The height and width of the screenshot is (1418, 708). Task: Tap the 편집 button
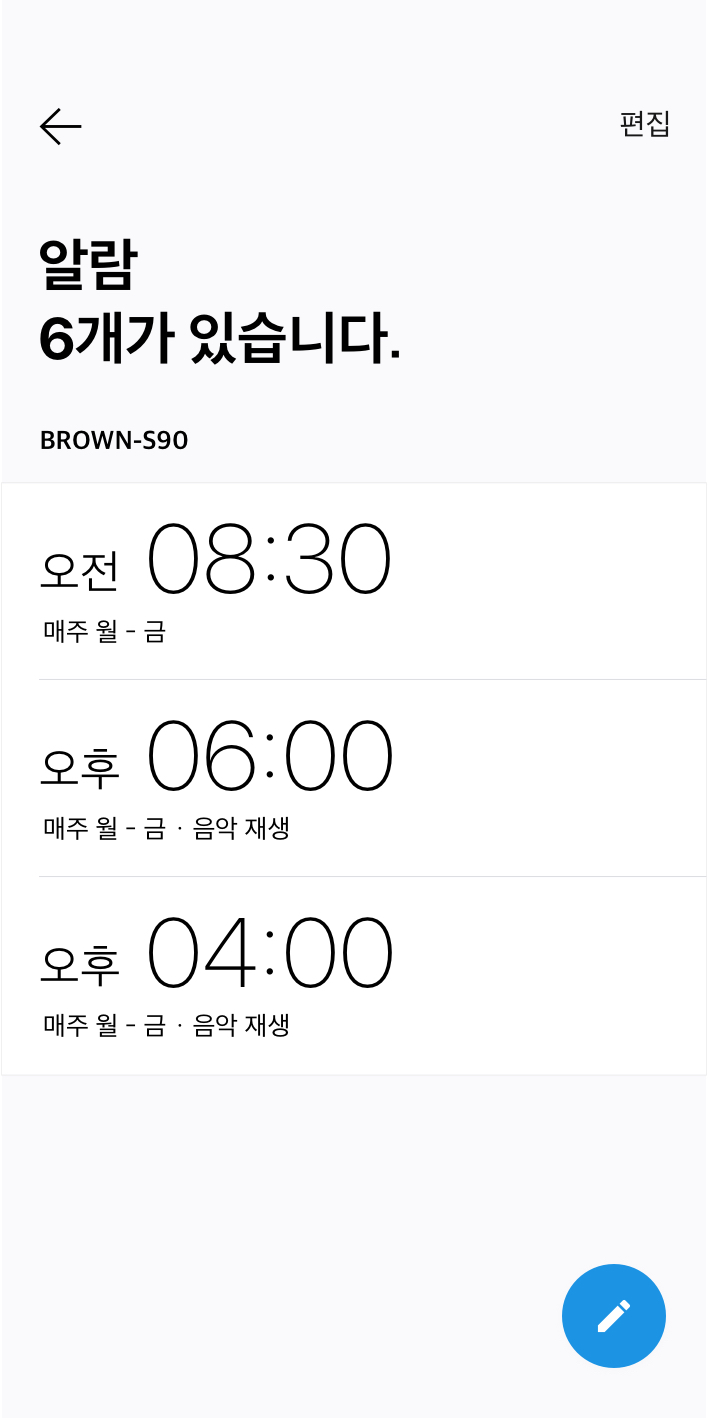tap(645, 124)
